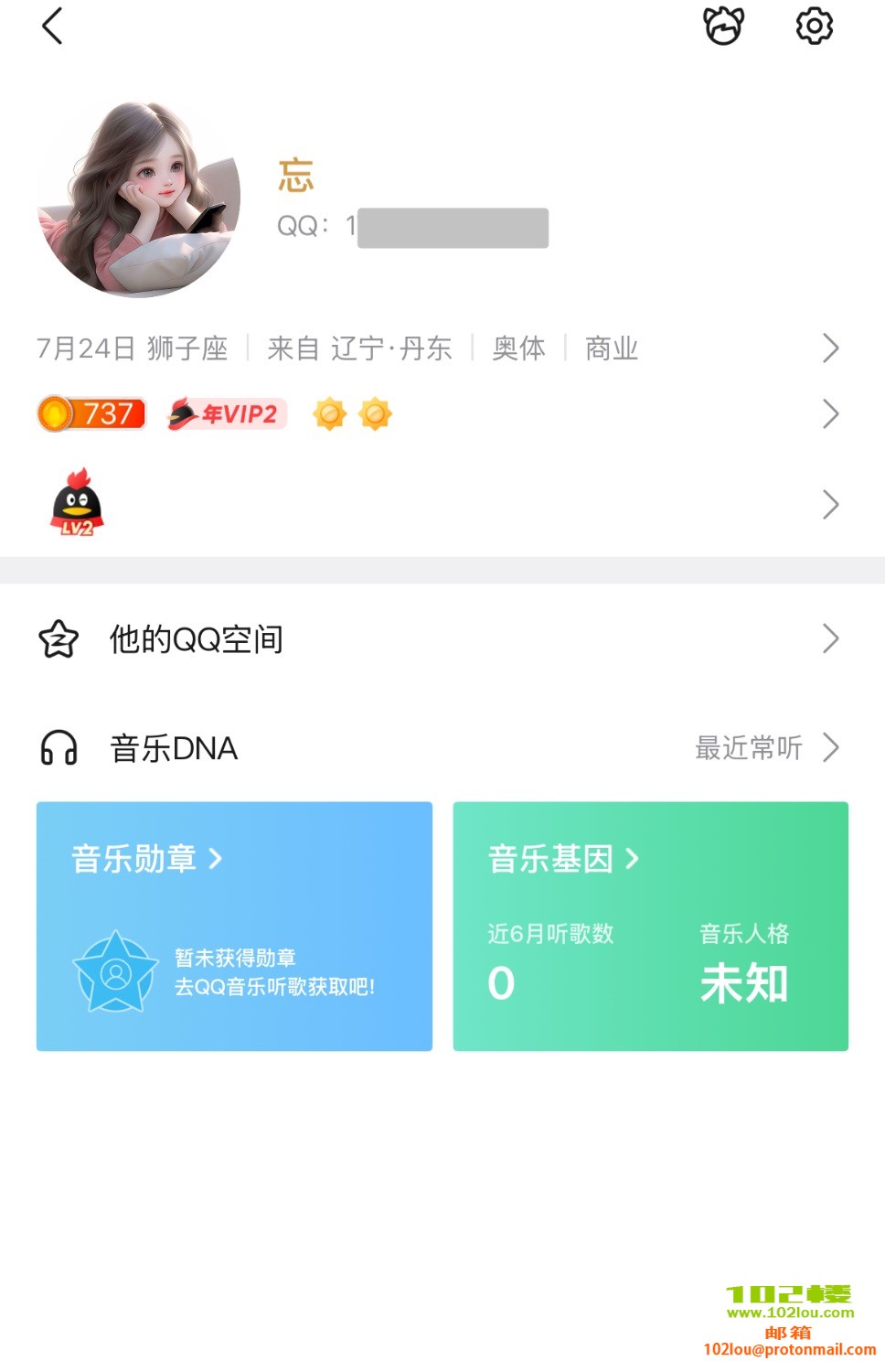Viewport: 885px width, 1372px height.
Task: Go back using the top-left arrow
Action: tap(53, 26)
